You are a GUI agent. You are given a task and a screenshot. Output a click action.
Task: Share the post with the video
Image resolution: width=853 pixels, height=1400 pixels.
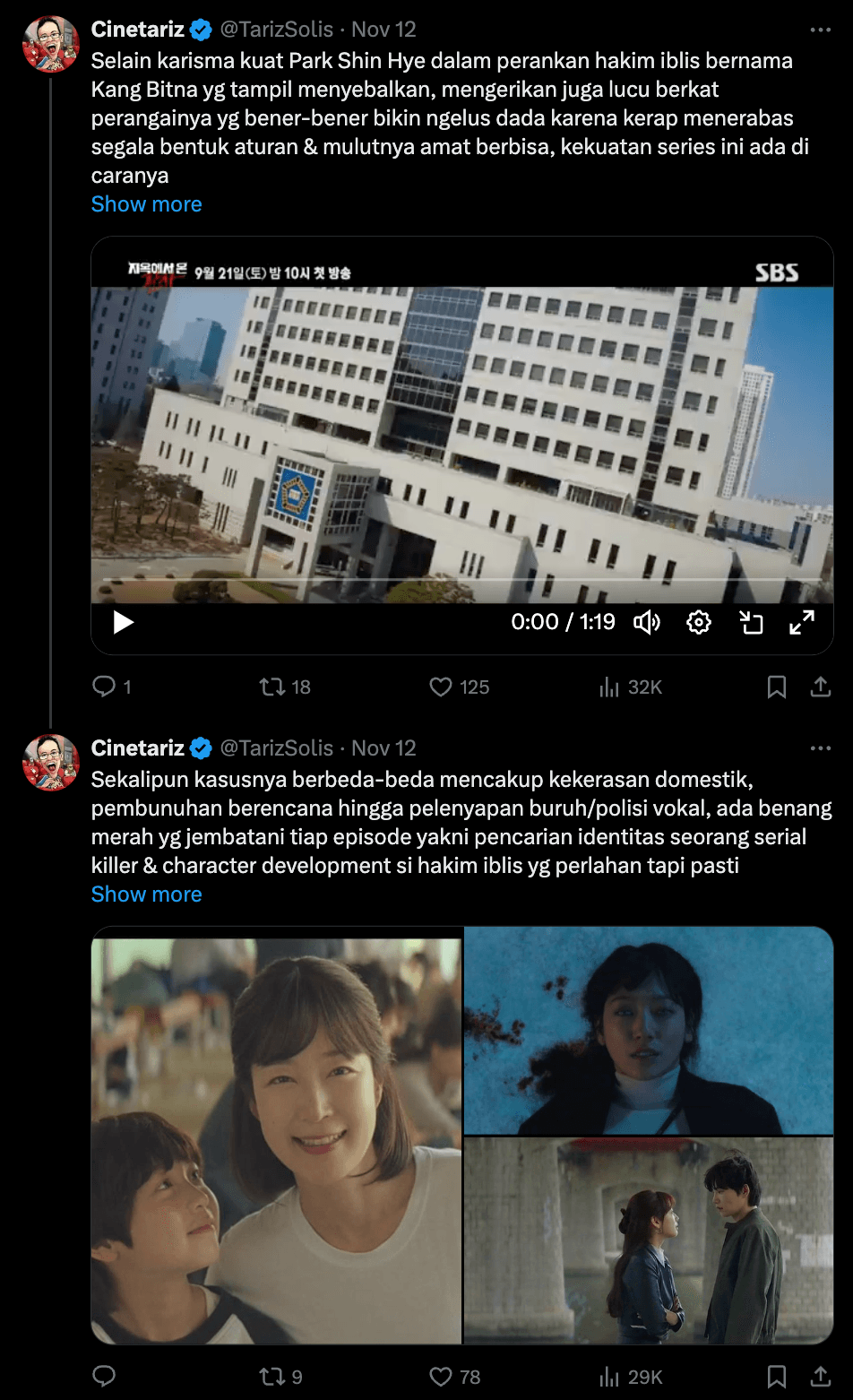[820, 687]
